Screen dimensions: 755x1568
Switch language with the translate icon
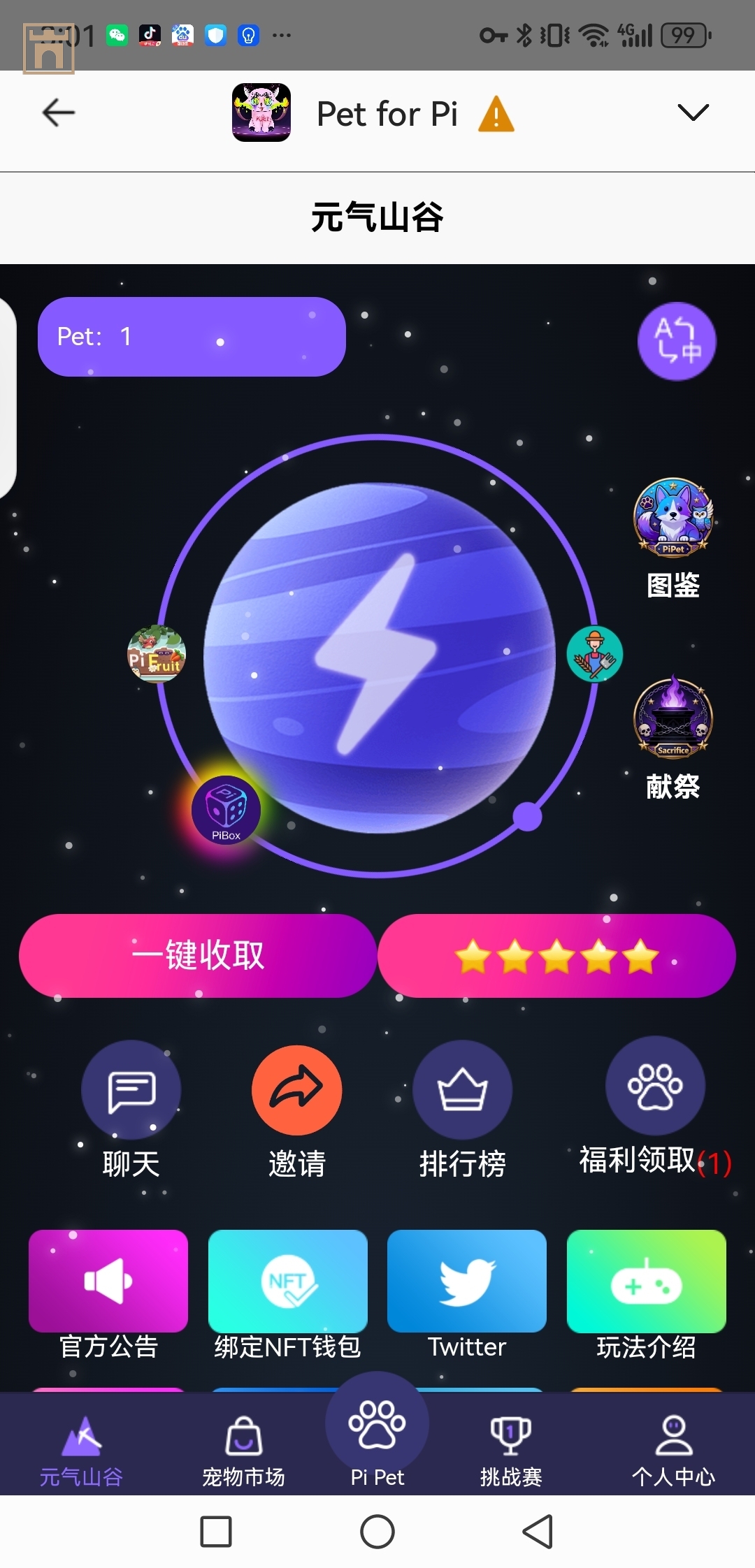tap(677, 342)
